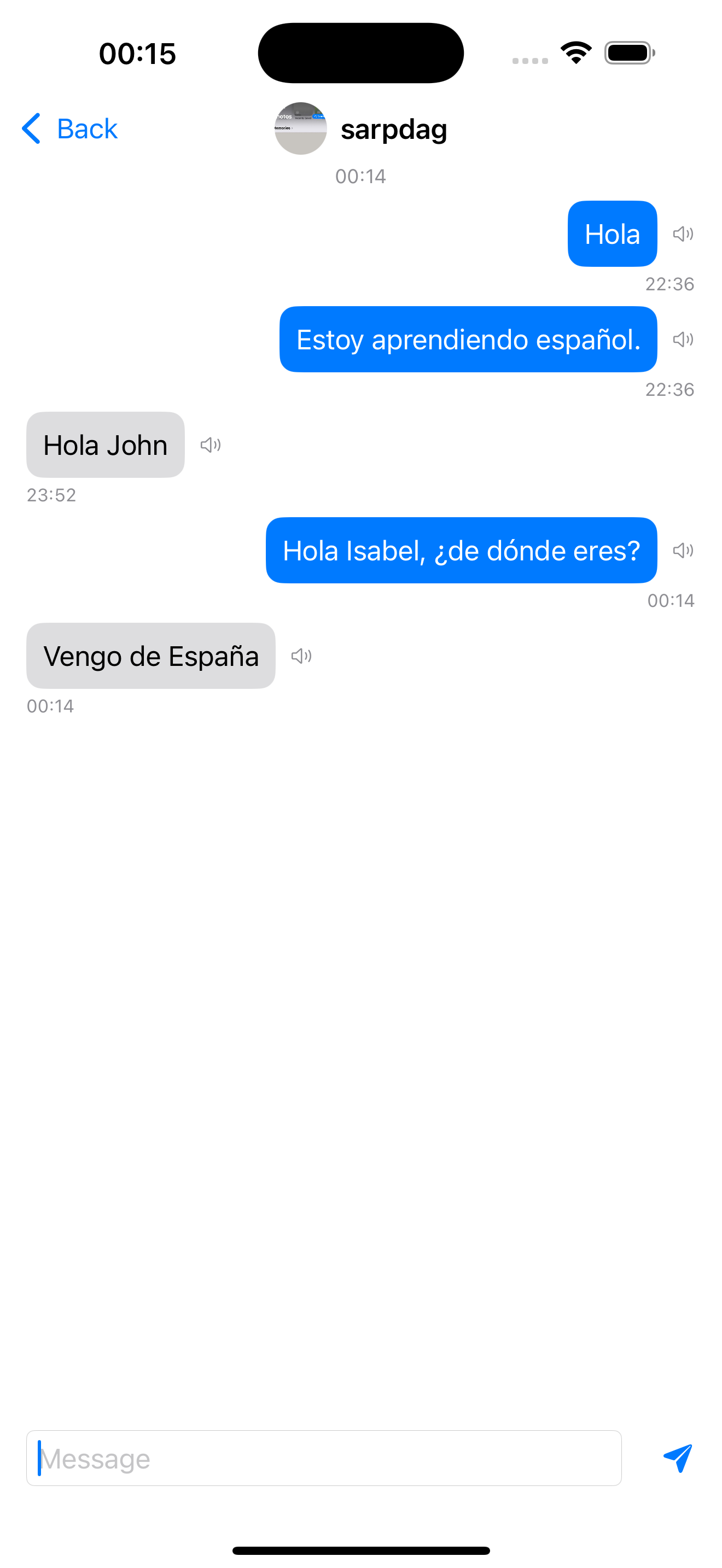
Task: Play audio for "Vengo de España"
Action: point(301,656)
